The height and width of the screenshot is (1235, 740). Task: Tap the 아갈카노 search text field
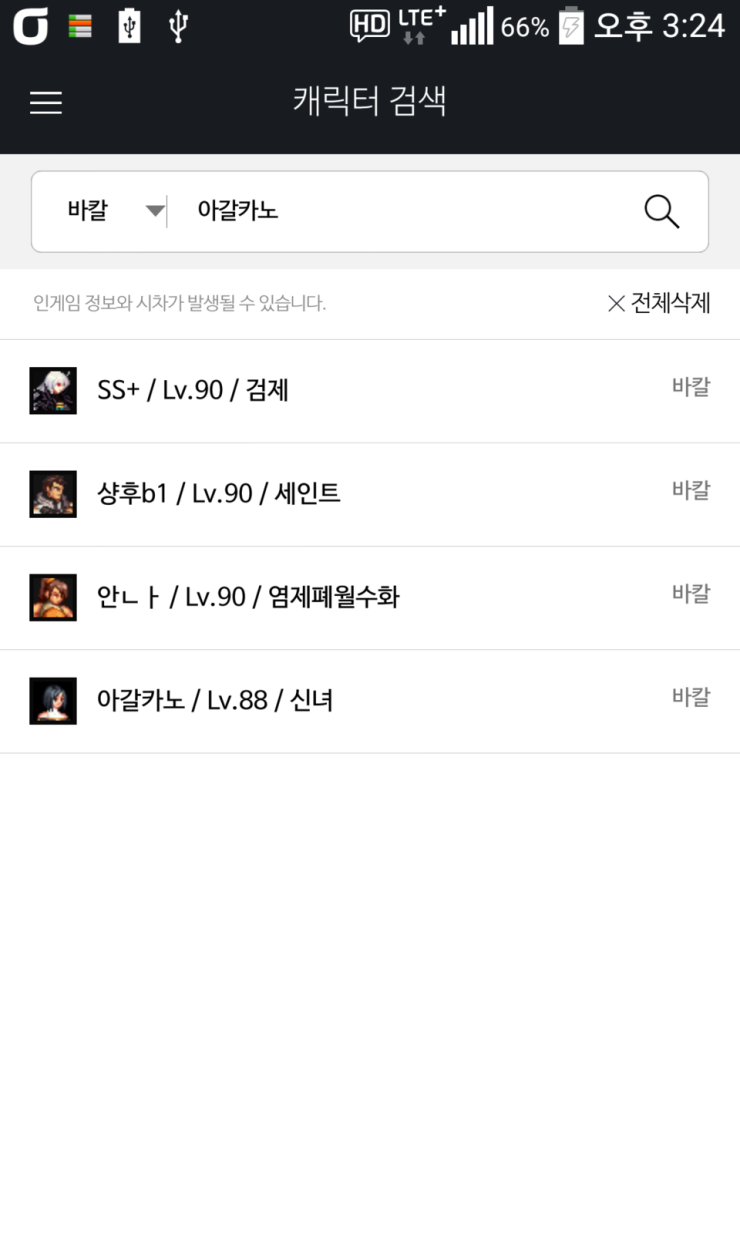[400, 211]
